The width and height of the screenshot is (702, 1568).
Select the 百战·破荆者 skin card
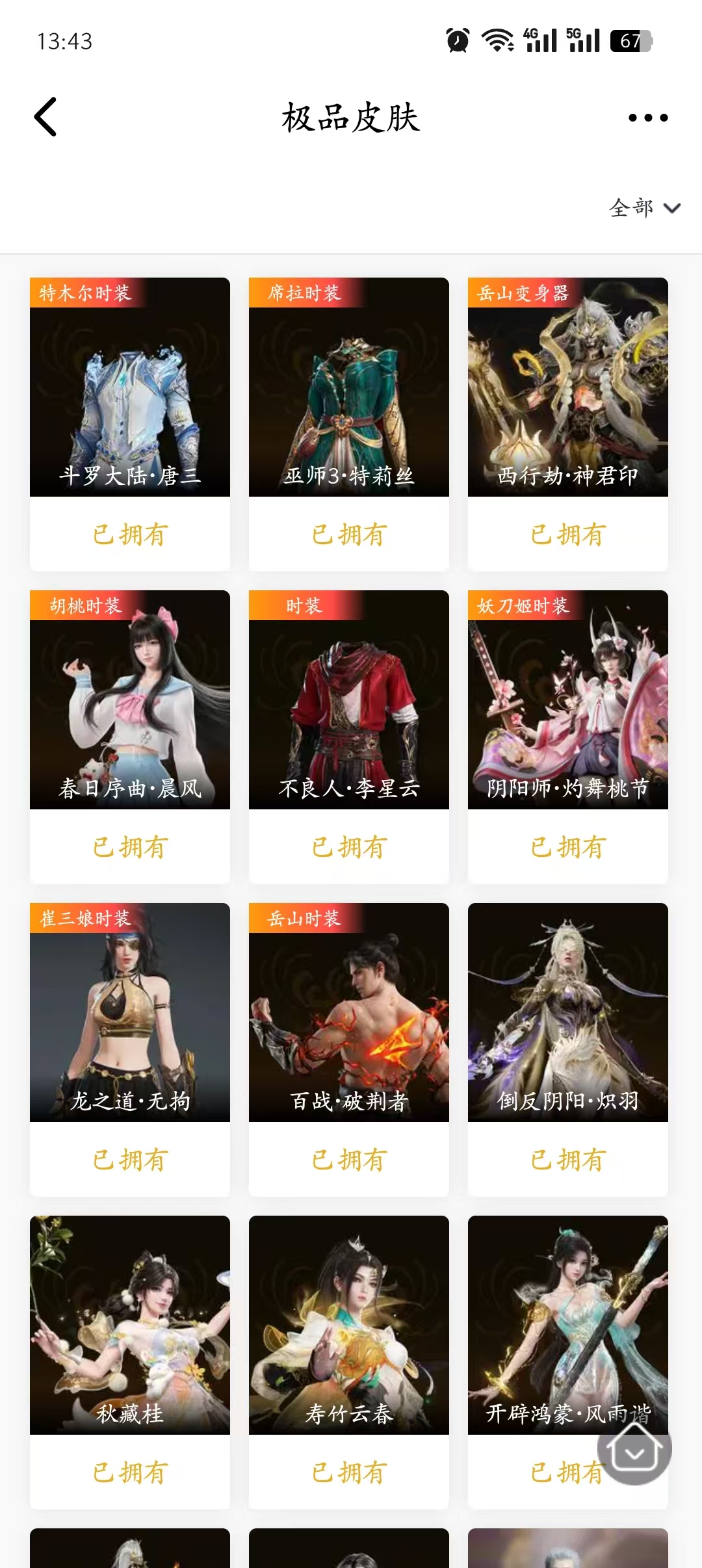click(x=349, y=1013)
